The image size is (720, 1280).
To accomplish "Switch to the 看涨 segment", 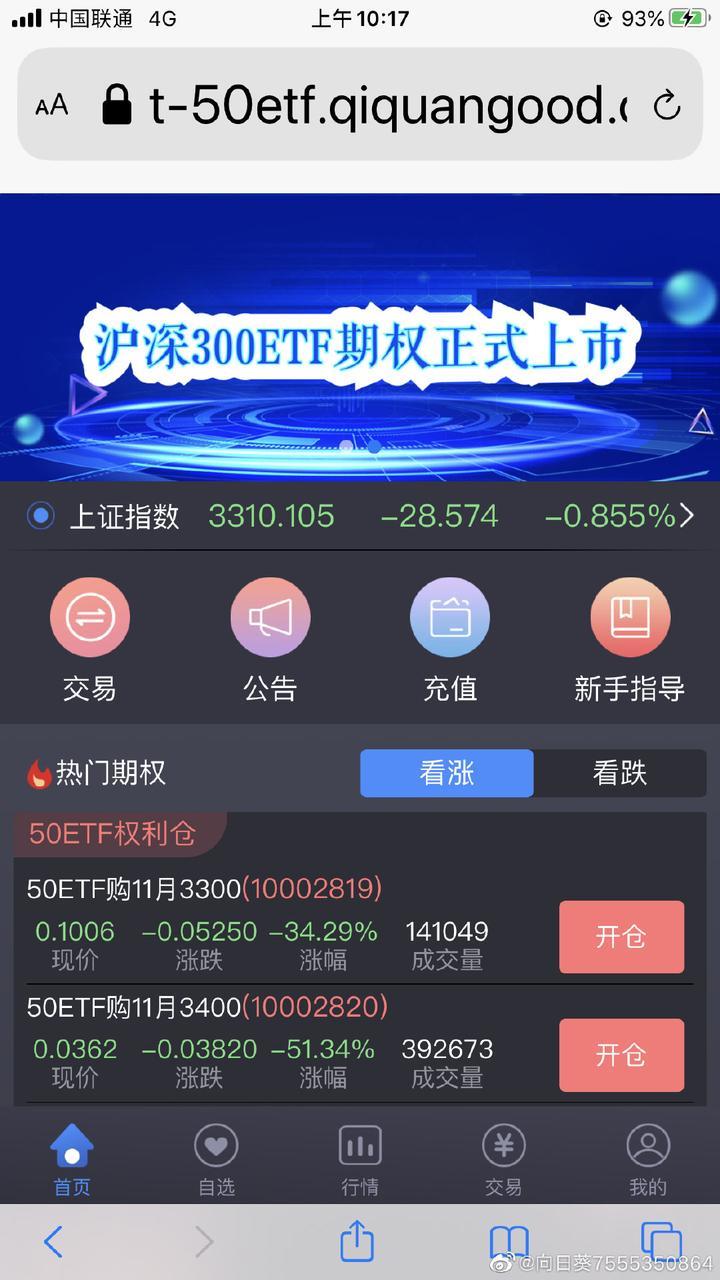I will pos(447,773).
